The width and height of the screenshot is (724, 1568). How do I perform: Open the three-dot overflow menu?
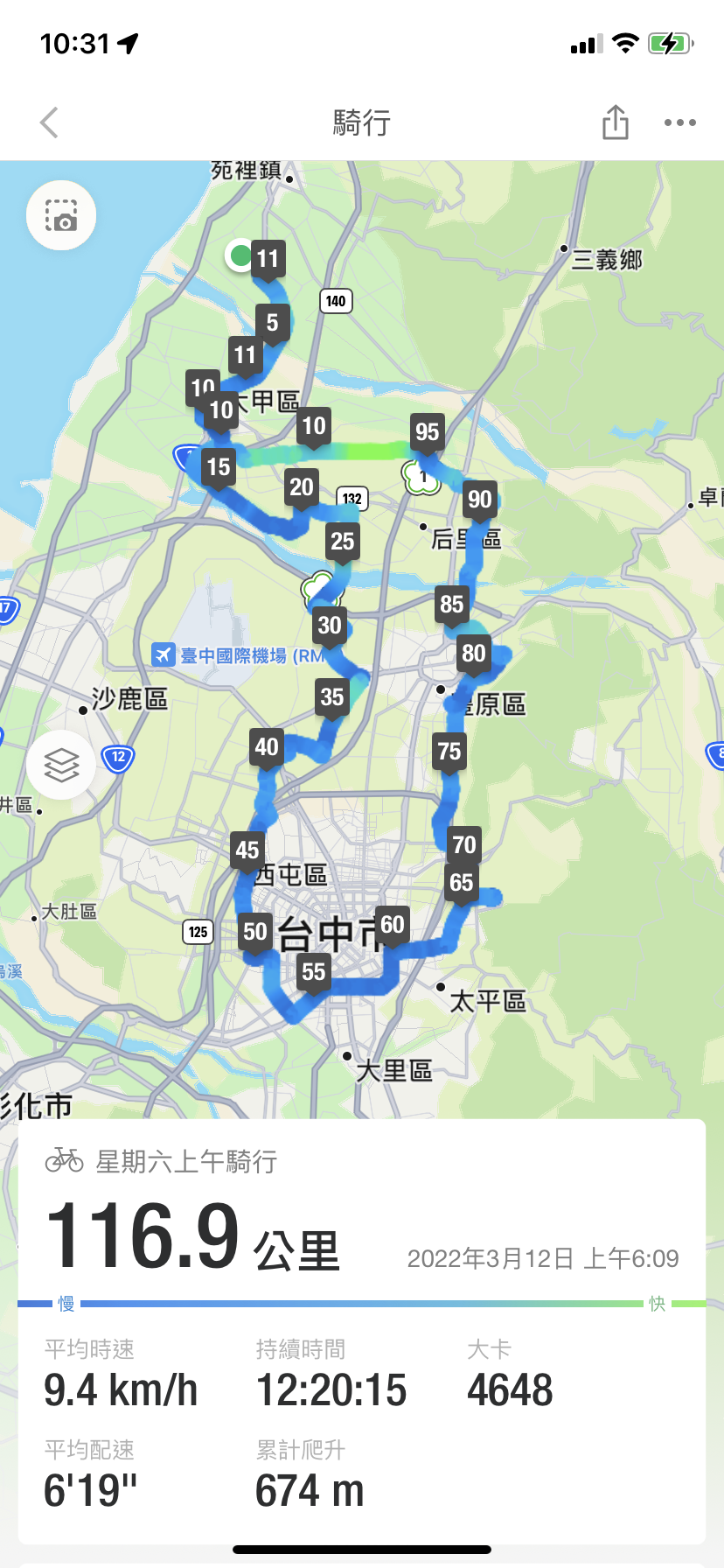(x=679, y=122)
